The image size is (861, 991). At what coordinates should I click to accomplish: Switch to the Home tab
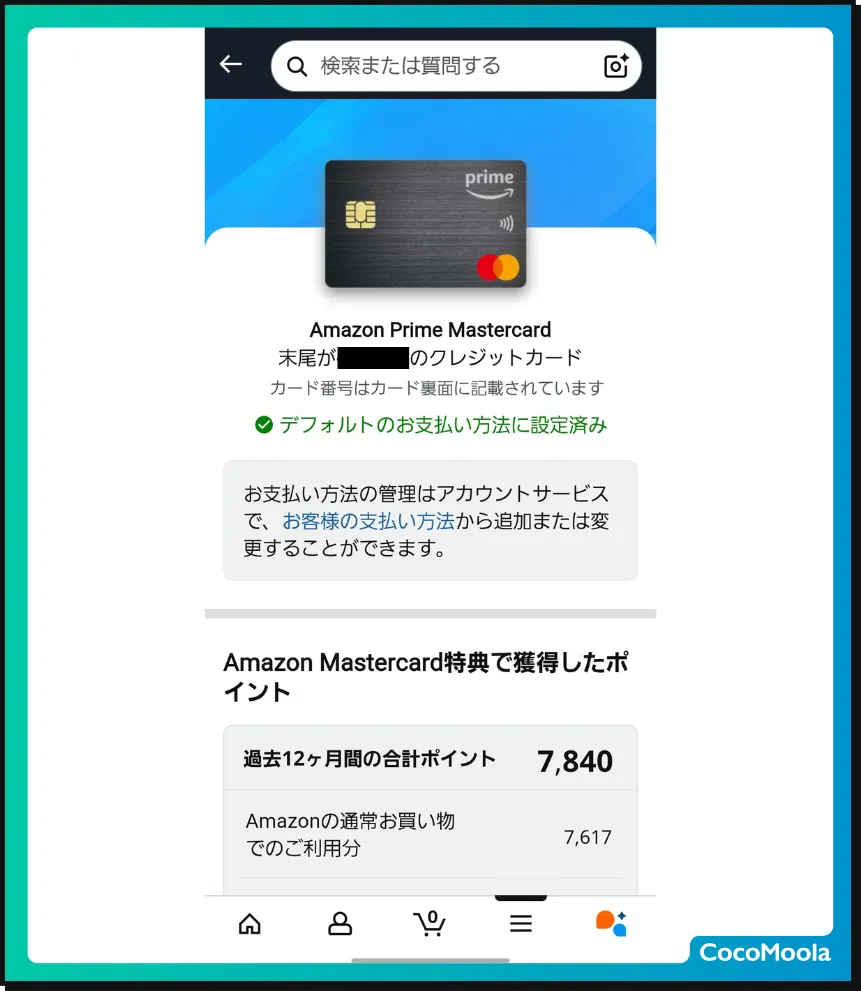click(249, 923)
